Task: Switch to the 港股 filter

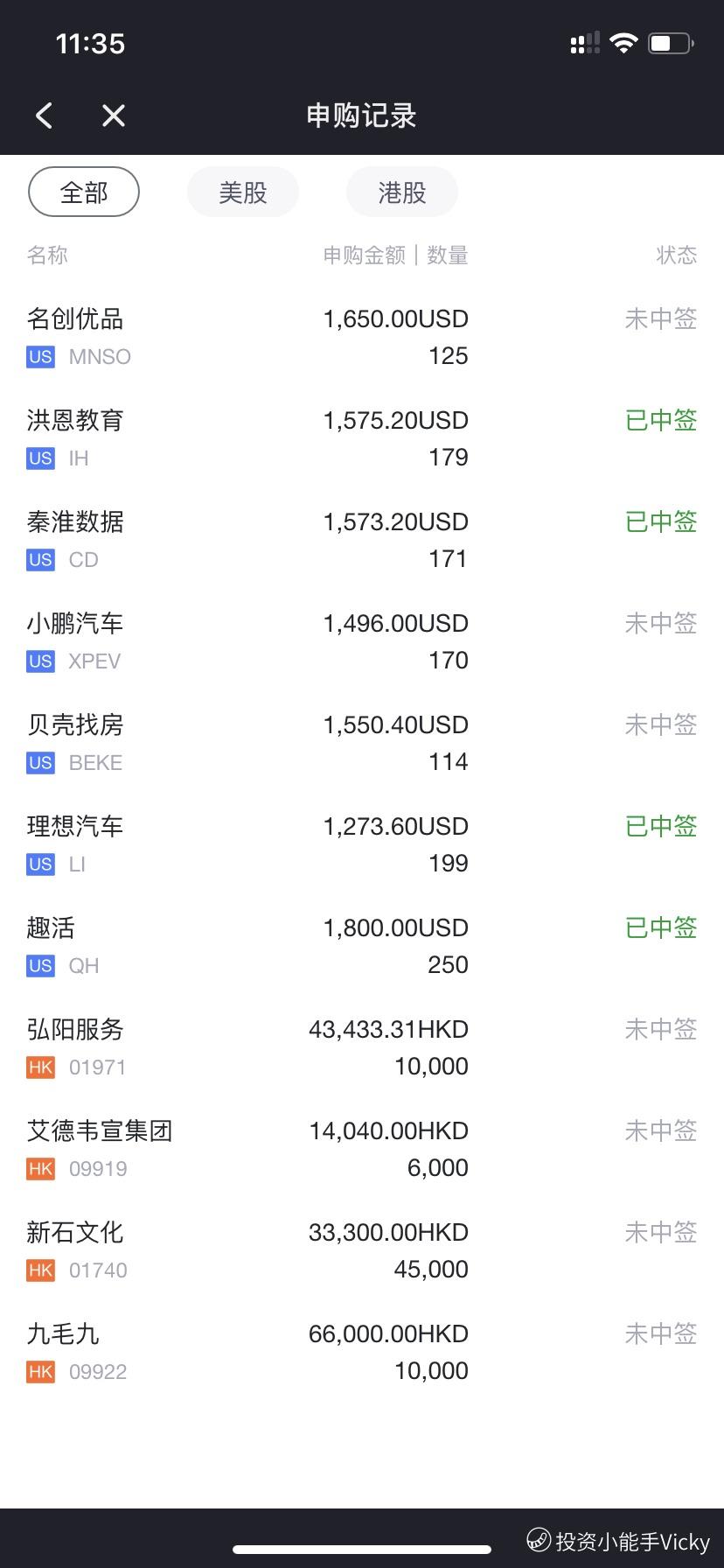Action: 402,192
